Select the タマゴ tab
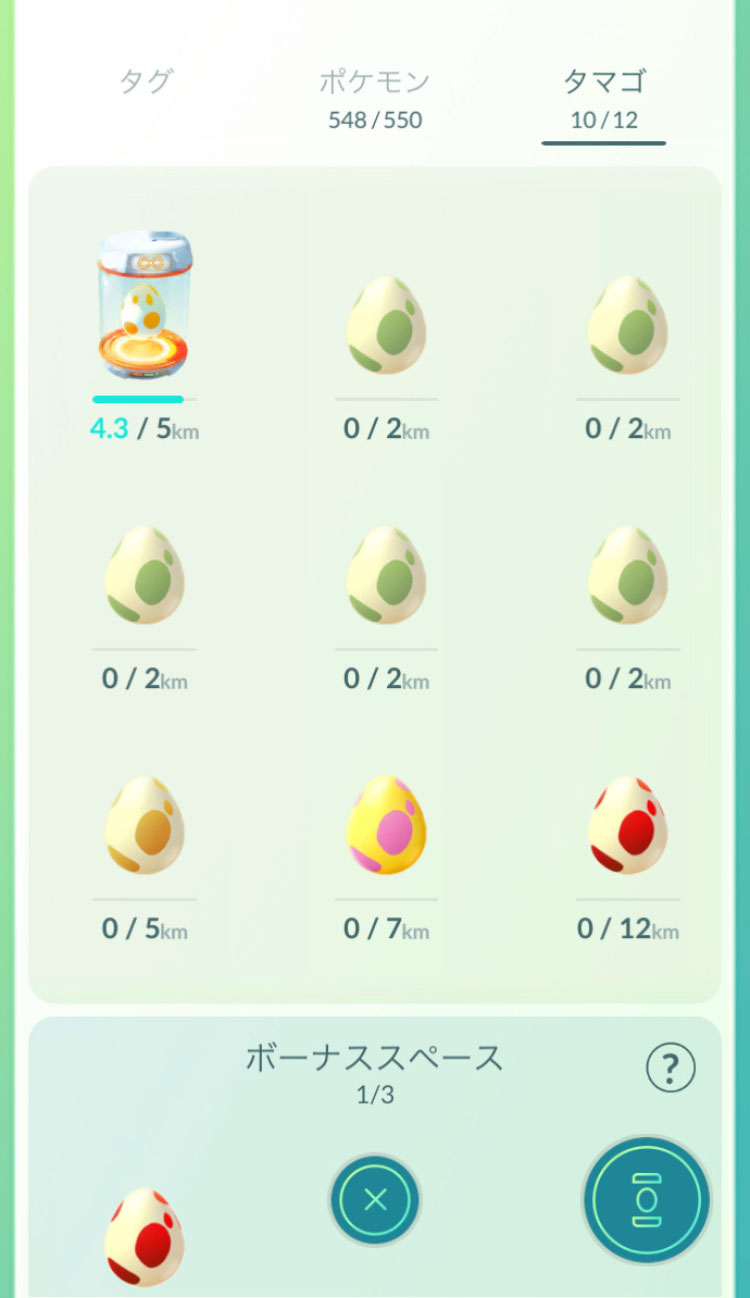Screen dimensions: 750x1298 click(604, 98)
